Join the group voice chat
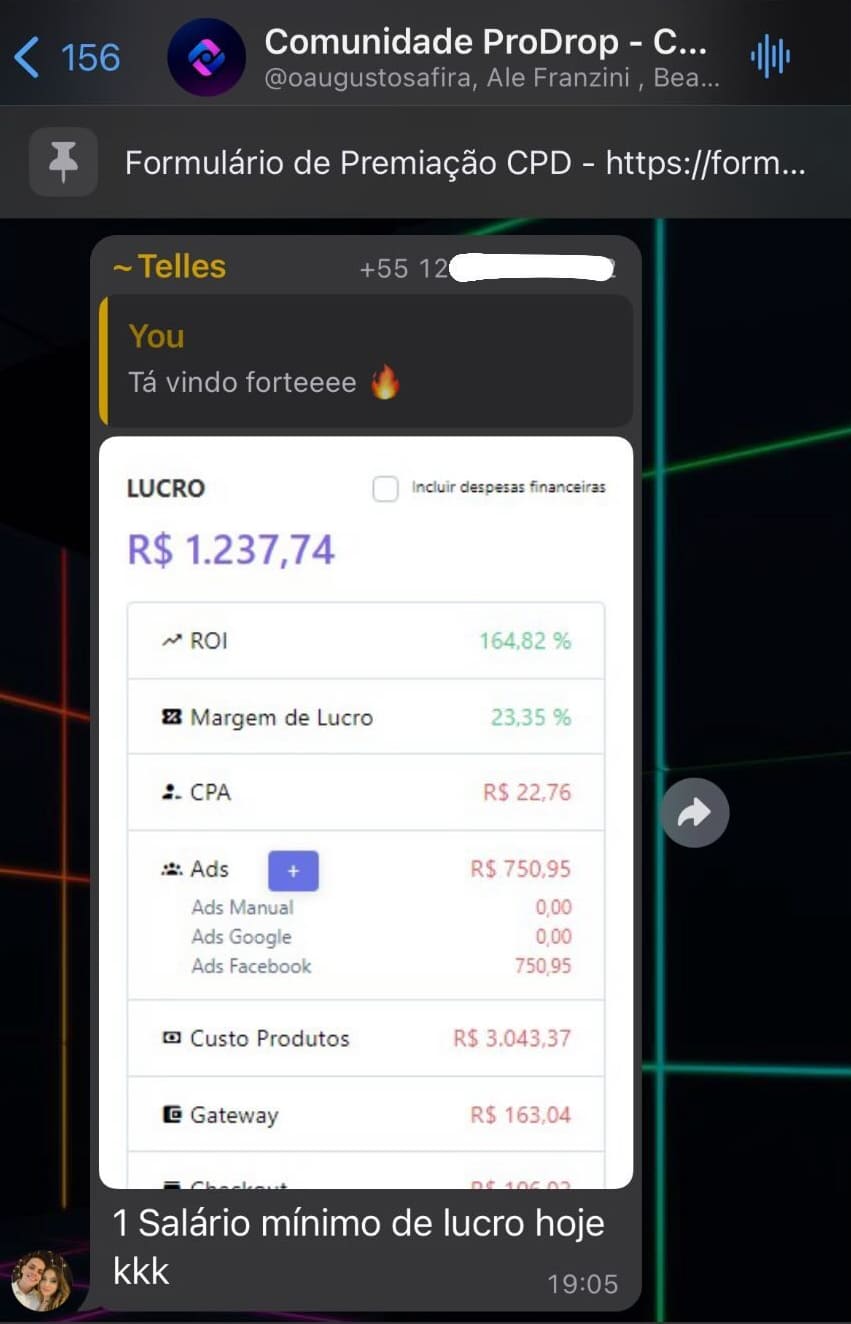Viewport: 851px width, 1324px height. (770, 57)
